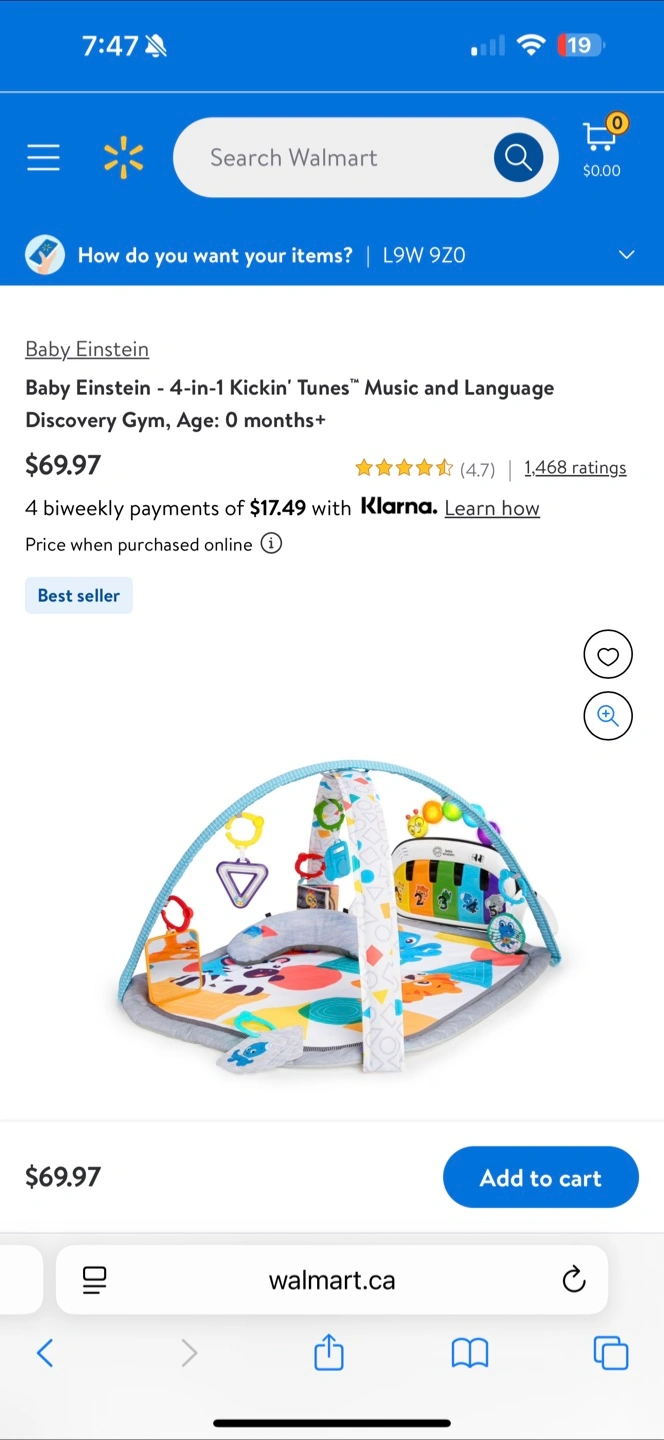Zoom into the product image

608,716
